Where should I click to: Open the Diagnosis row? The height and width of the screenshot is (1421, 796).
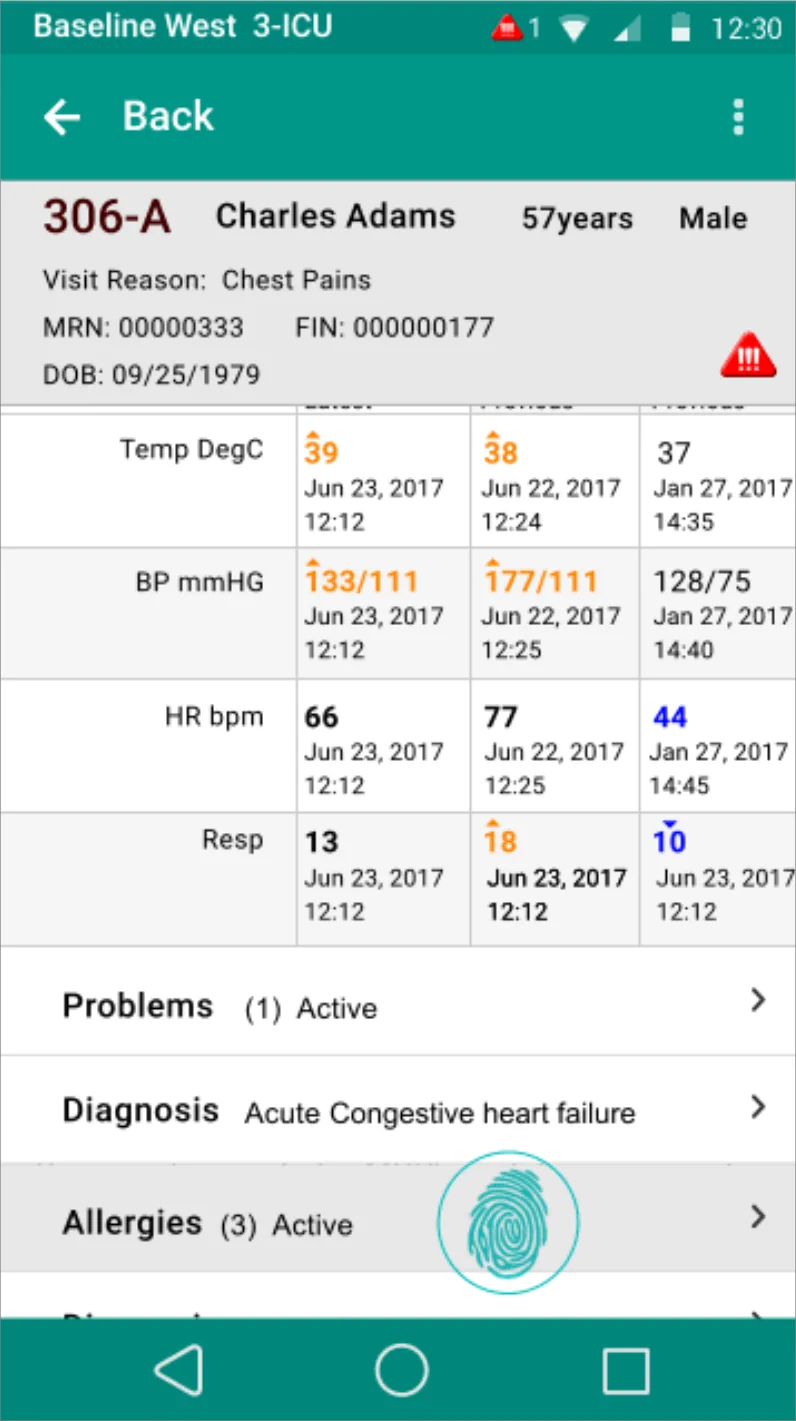coord(398,1109)
